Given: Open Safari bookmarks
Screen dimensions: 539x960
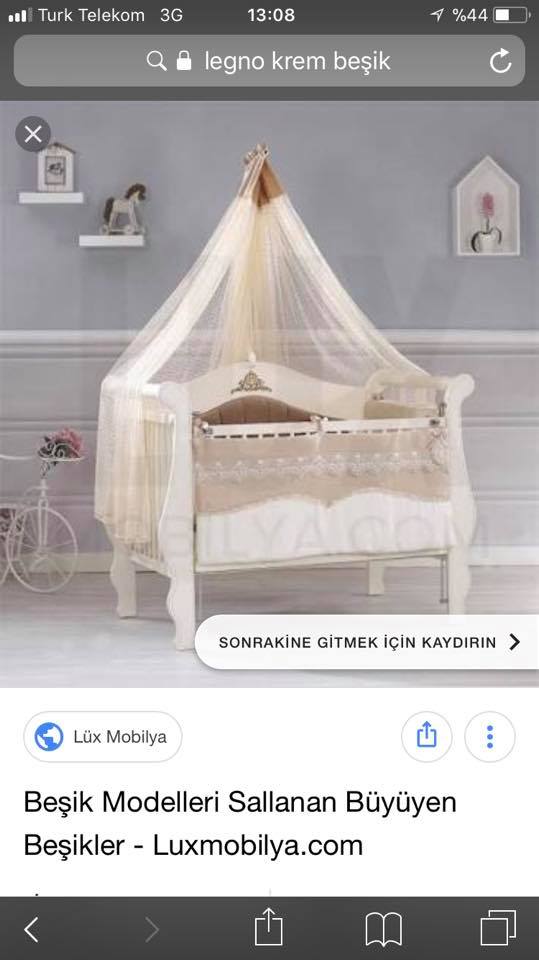Looking at the screenshot, I should point(383,929).
